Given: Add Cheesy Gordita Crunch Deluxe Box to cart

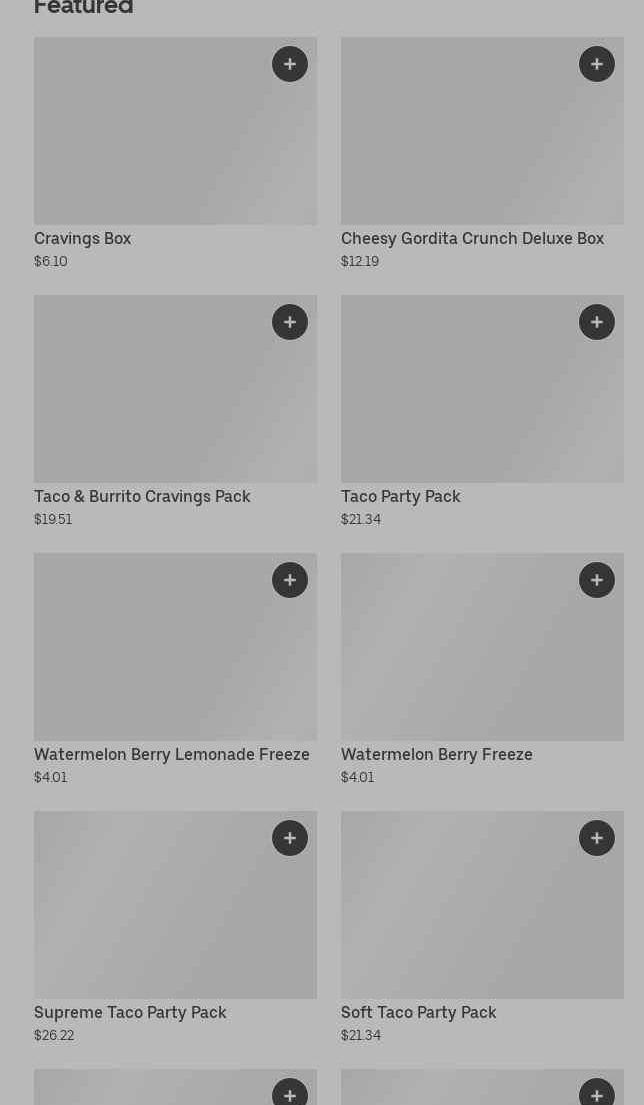Looking at the screenshot, I should (597, 64).
